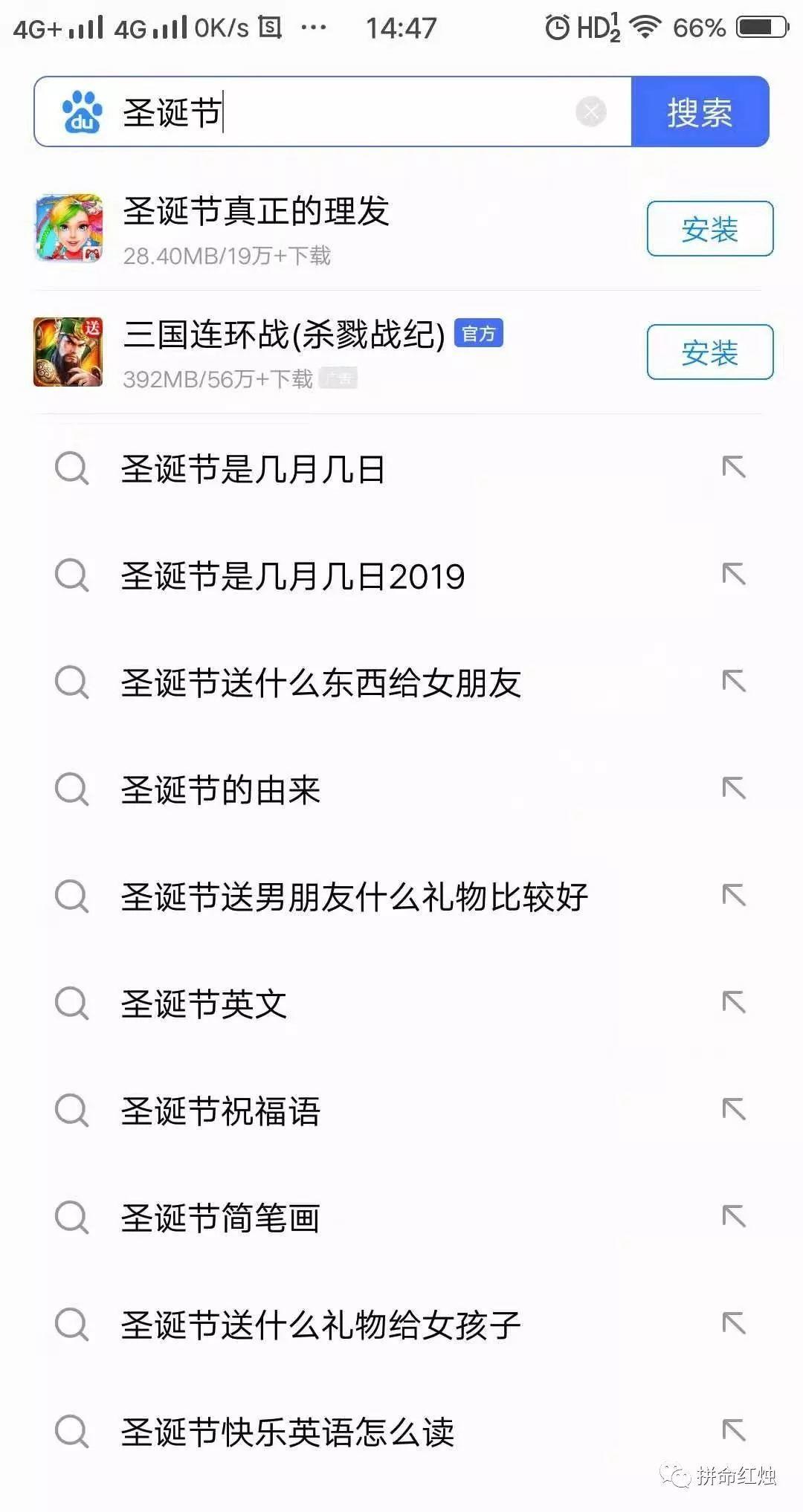Viewport: 803px width, 1512px height.
Task: Tap the fill-in arrow for 圣诞节是几月几日2019
Action: 733,576
